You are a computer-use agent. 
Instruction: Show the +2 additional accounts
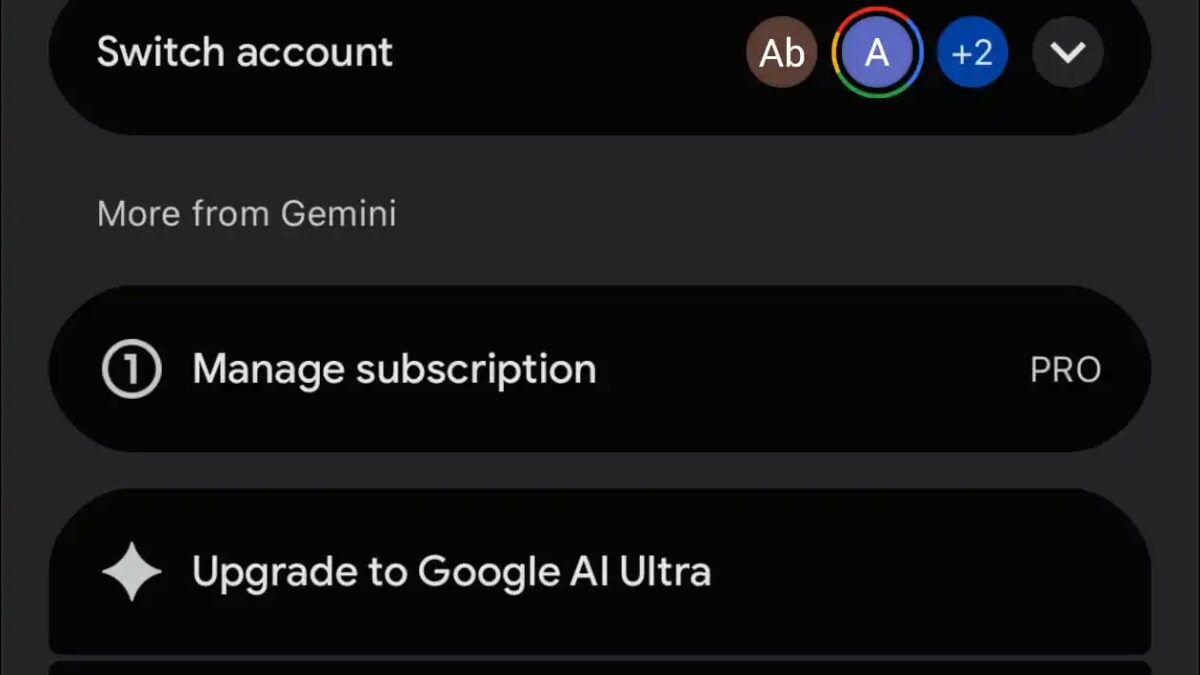pos(971,53)
